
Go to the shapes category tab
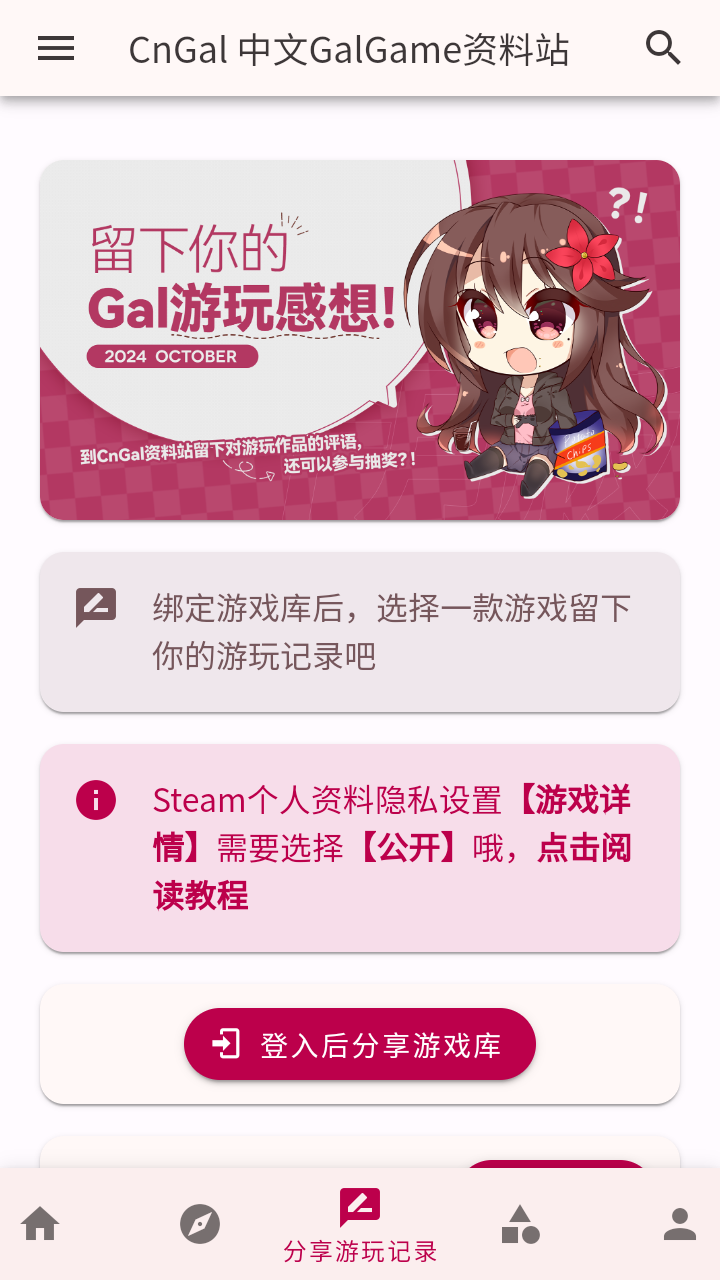(x=520, y=1224)
